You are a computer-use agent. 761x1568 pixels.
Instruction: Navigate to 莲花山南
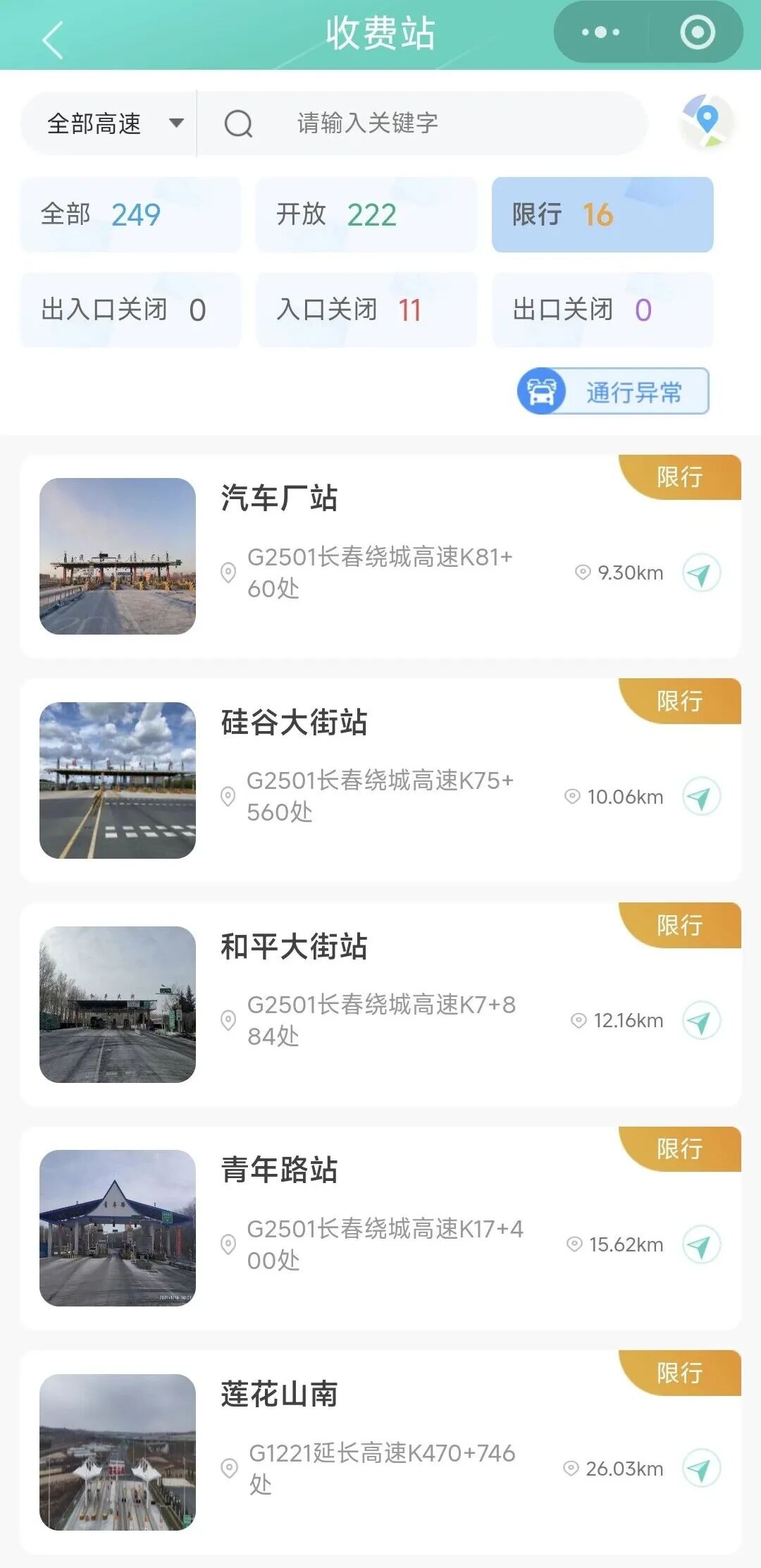click(701, 1469)
